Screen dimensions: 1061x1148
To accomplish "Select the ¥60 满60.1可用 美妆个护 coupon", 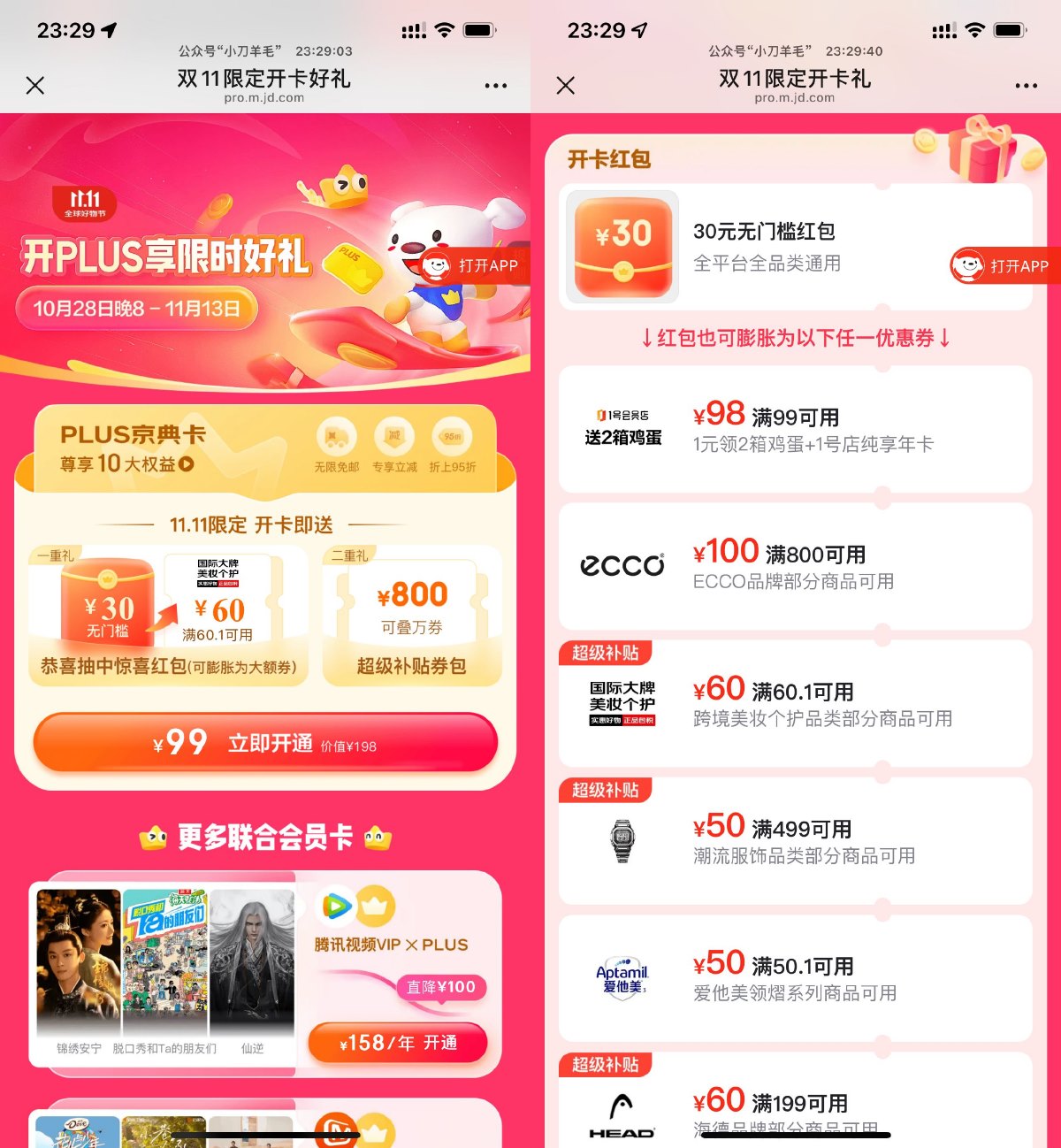I will pos(795,703).
